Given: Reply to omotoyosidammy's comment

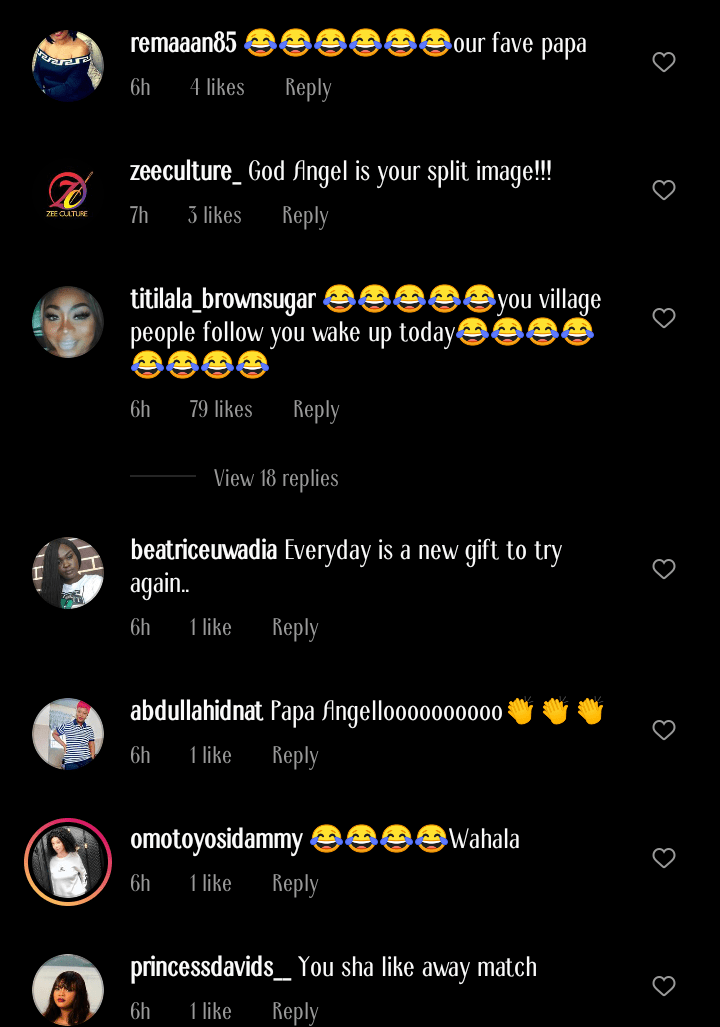Looking at the screenshot, I should click(x=295, y=884).
